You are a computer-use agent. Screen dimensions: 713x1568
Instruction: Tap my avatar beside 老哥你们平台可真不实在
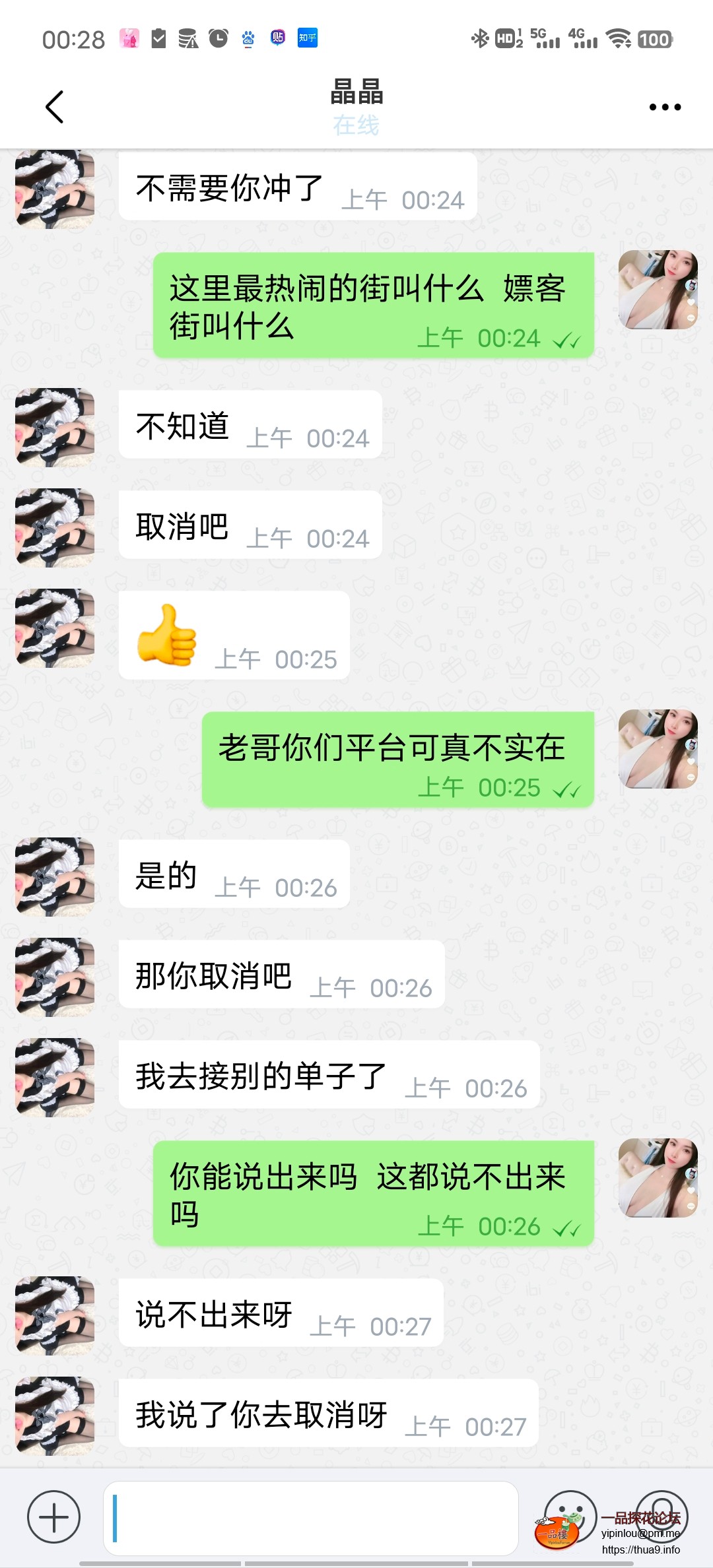(658, 749)
